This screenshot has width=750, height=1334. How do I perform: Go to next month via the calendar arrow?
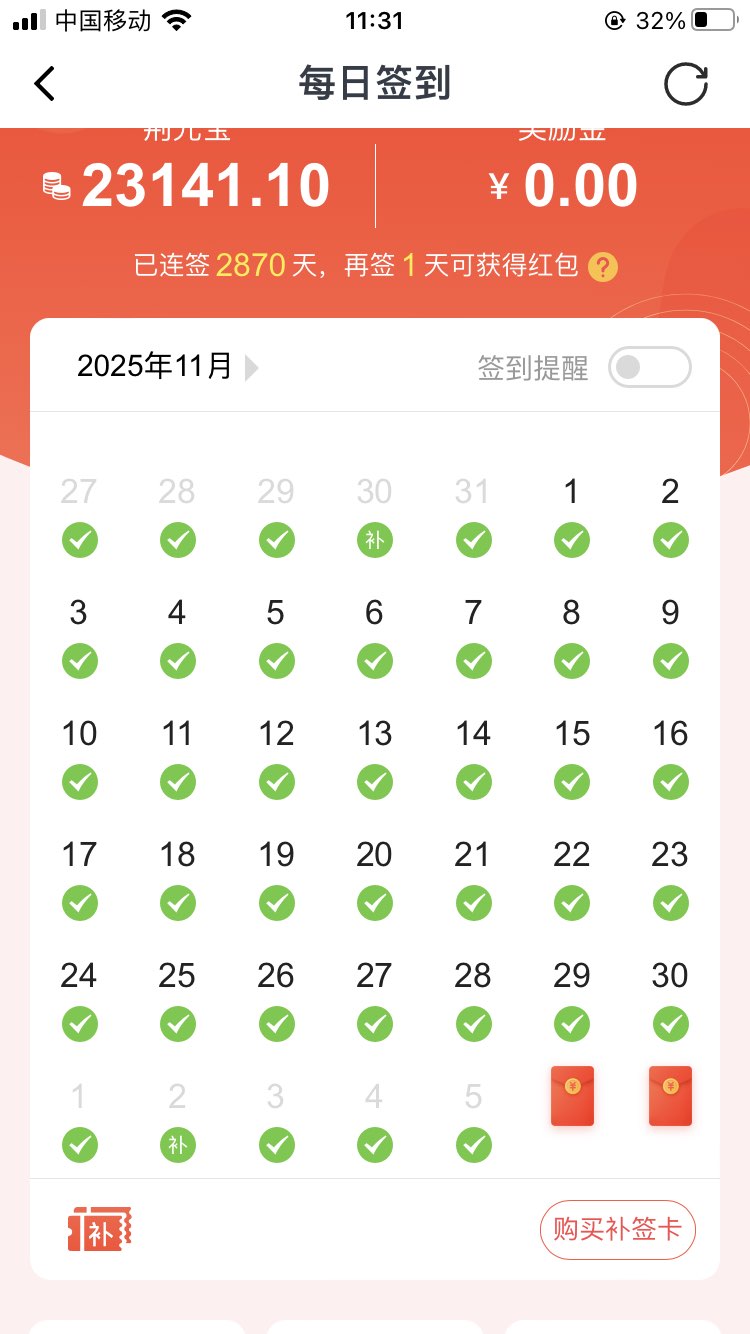coord(251,368)
